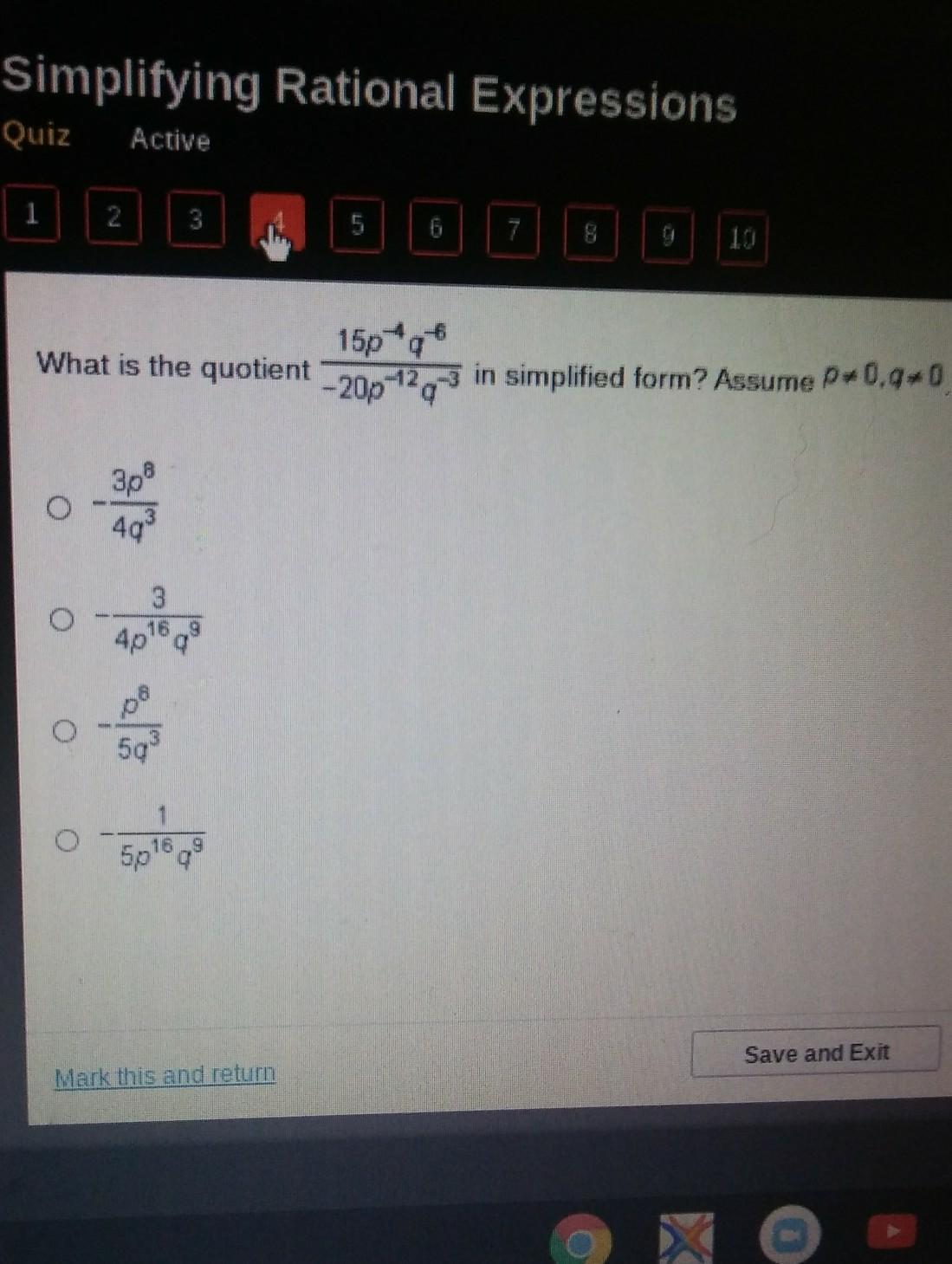The width and height of the screenshot is (952, 1264).
Task: Jump to question 2
Action: (113, 218)
